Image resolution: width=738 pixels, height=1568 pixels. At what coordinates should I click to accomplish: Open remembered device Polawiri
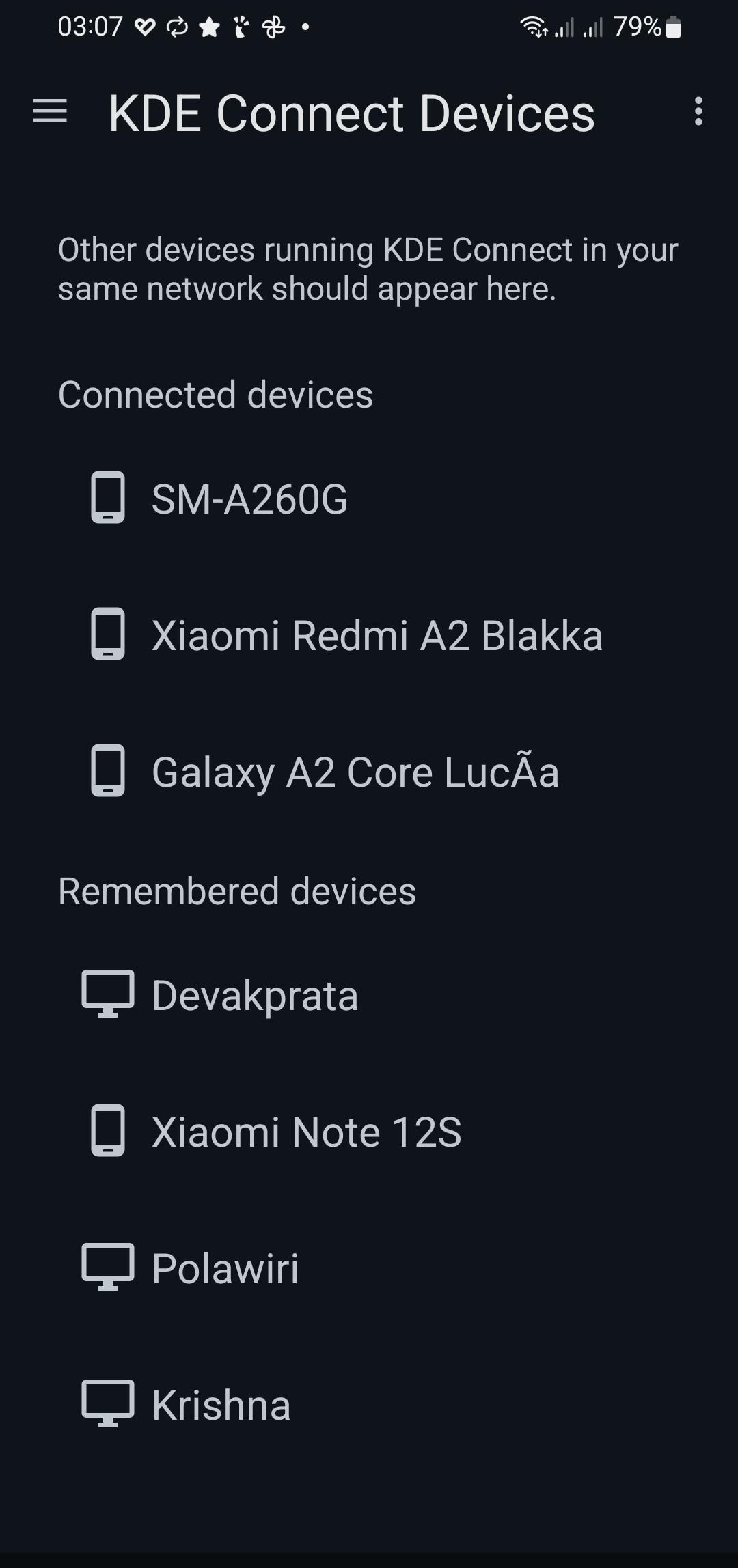pos(369,1268)
